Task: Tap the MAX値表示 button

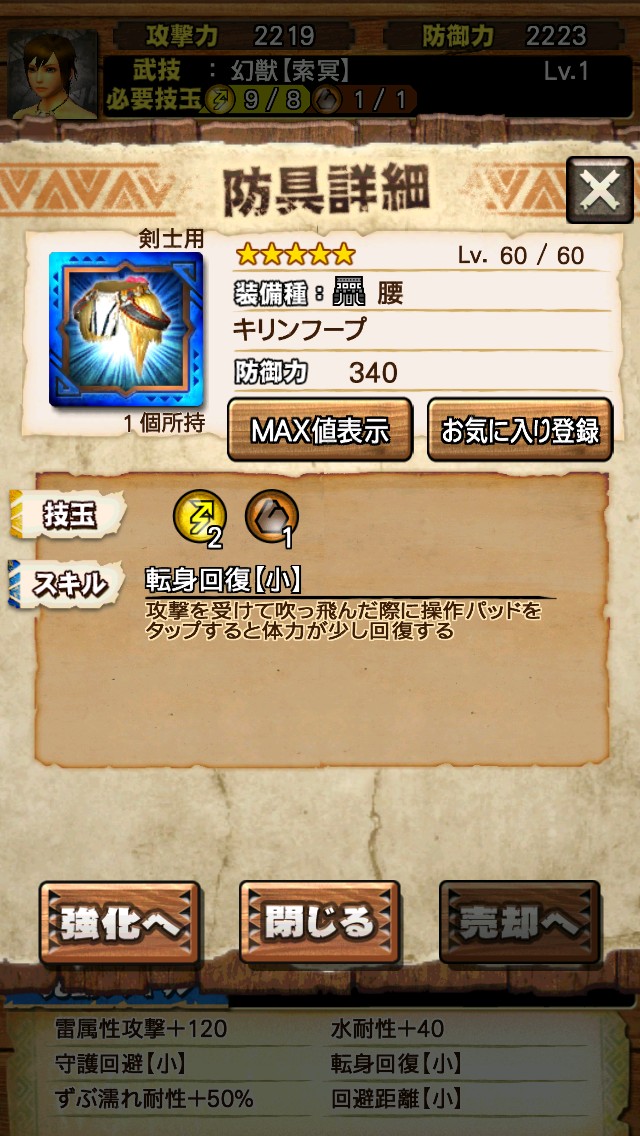Action: pyautogui.click(x=320, y=430)
